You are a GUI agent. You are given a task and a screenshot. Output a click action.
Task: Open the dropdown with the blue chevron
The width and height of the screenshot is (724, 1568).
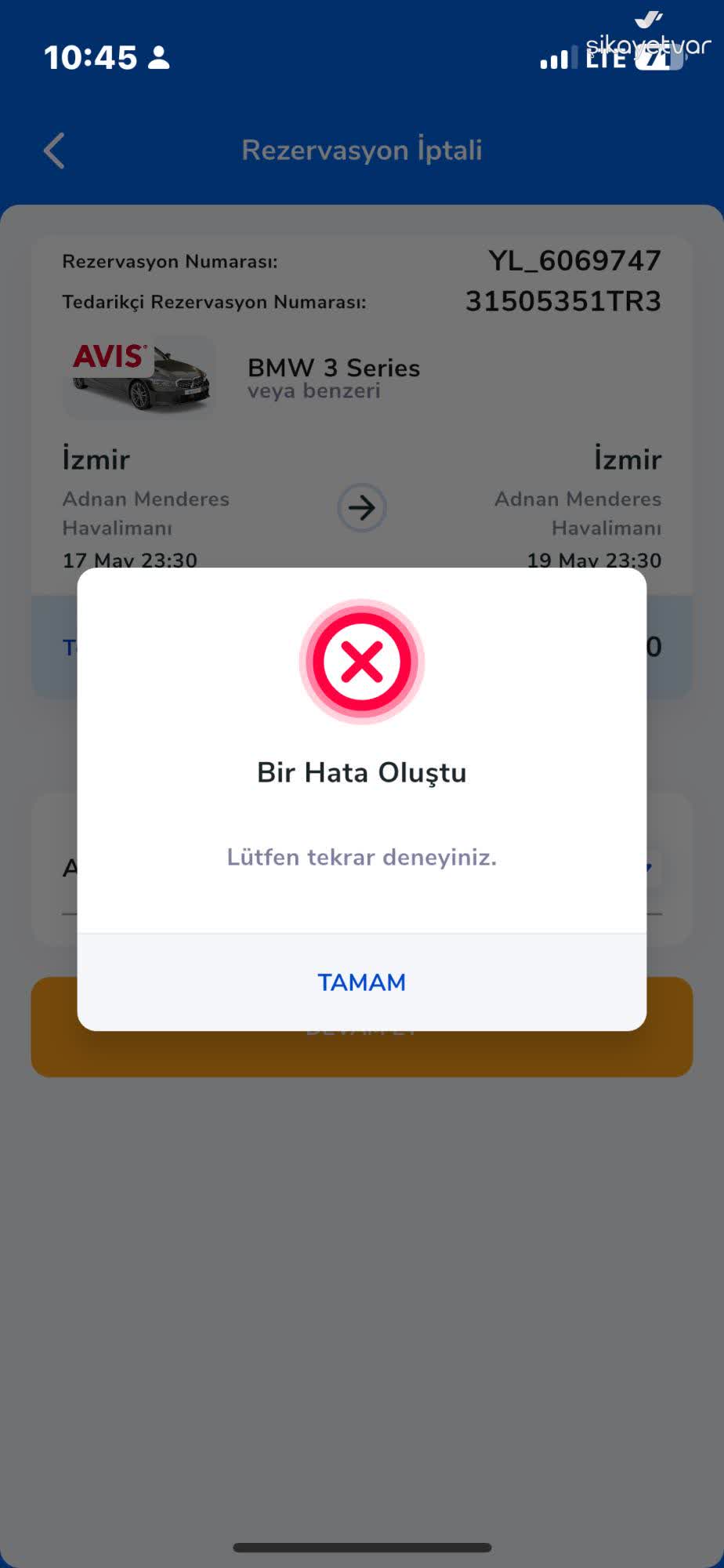click(649, 865)
